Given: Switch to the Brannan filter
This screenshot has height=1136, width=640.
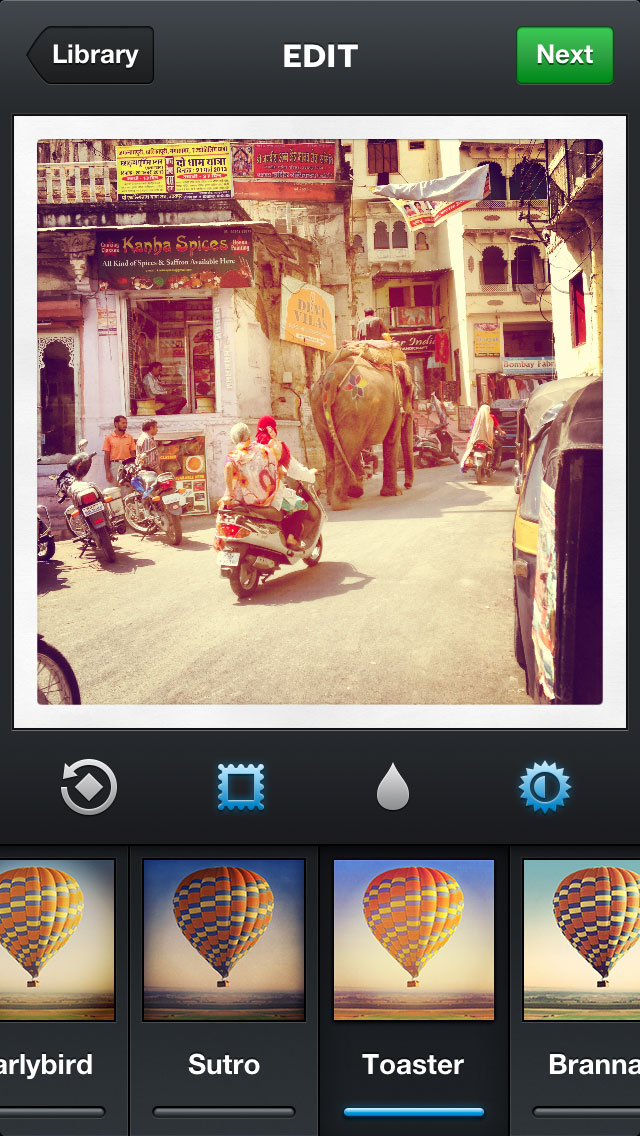Looking at the screenshot, I should pos(585,940).
